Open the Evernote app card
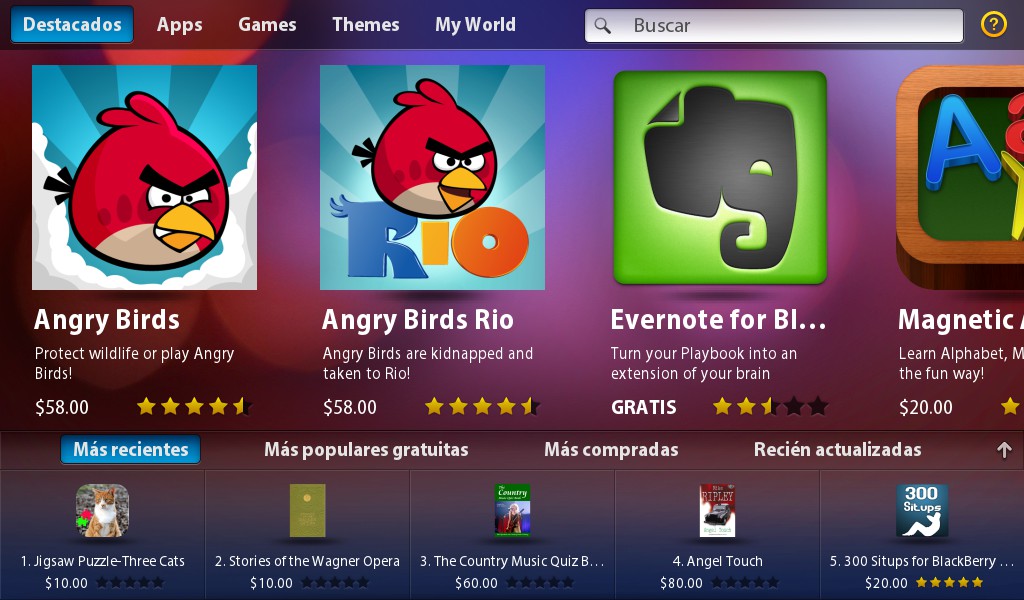This screenshot has width=1024, height=600. pos(720,178)
